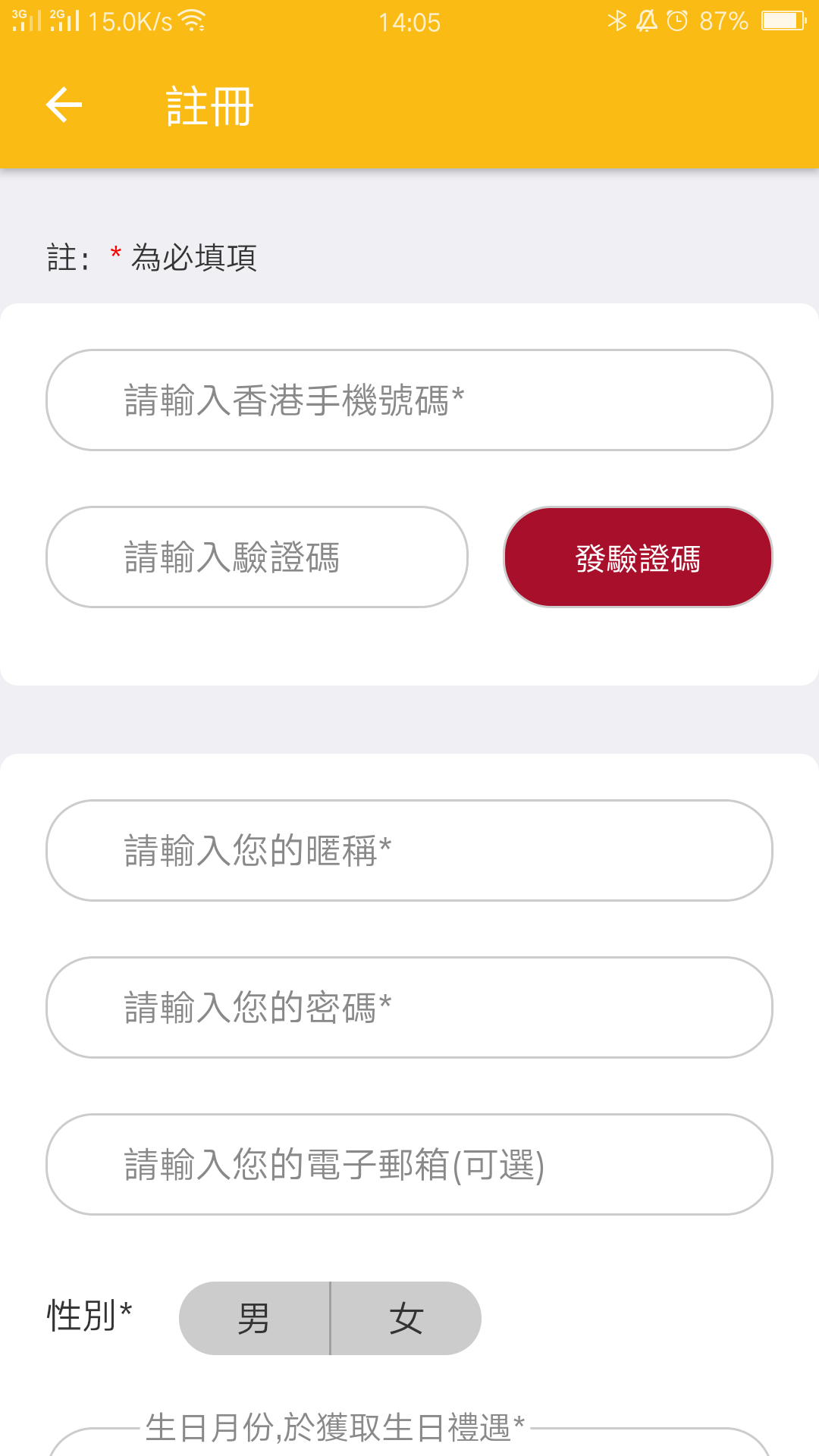The width and height of the screenshot is (819, 1456).
Task: Select the 密碼 password field
Action: [409, 1008]
